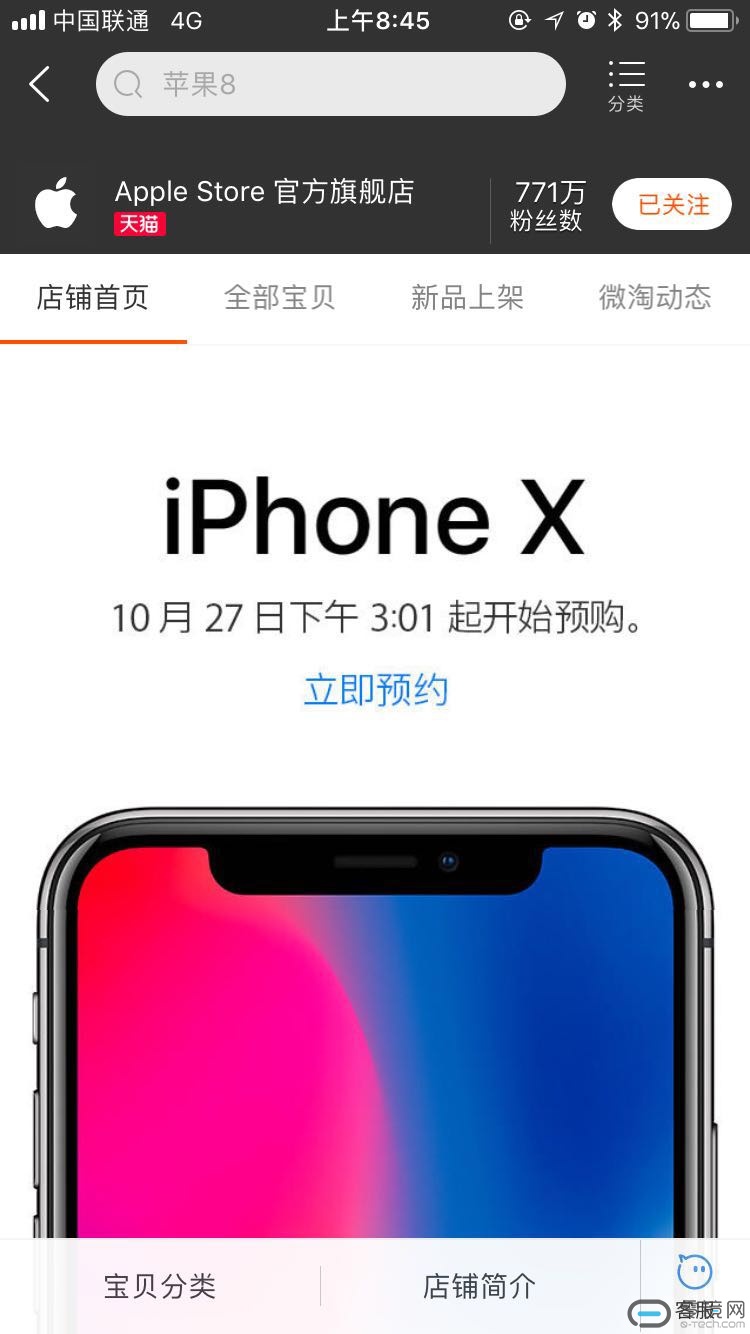
Task: Select the 微淘动态 tab
Action: pyautogui.click(x=655, y=297)
